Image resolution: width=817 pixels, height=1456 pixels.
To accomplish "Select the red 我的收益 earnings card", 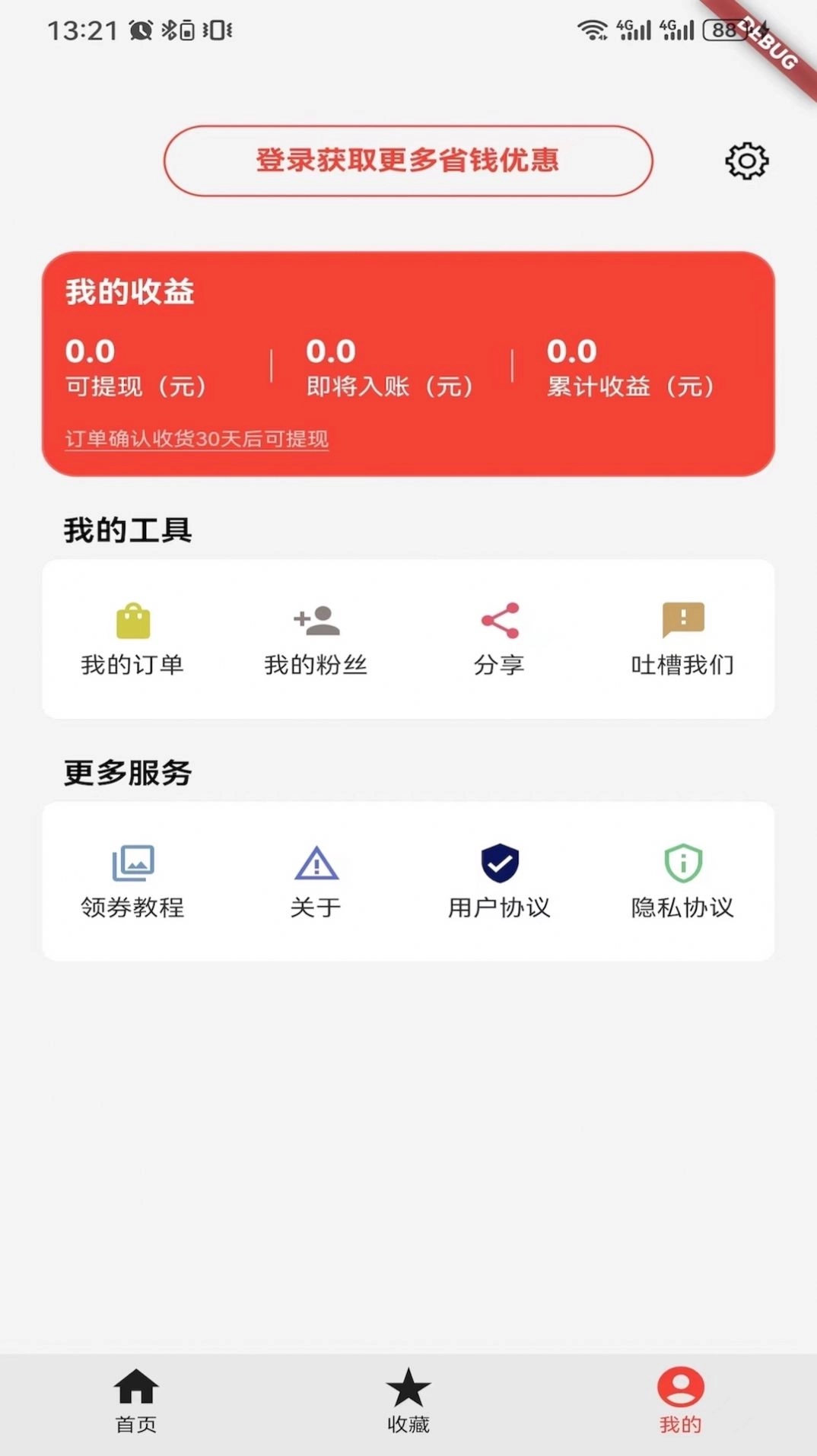I will tap(408, 358).
